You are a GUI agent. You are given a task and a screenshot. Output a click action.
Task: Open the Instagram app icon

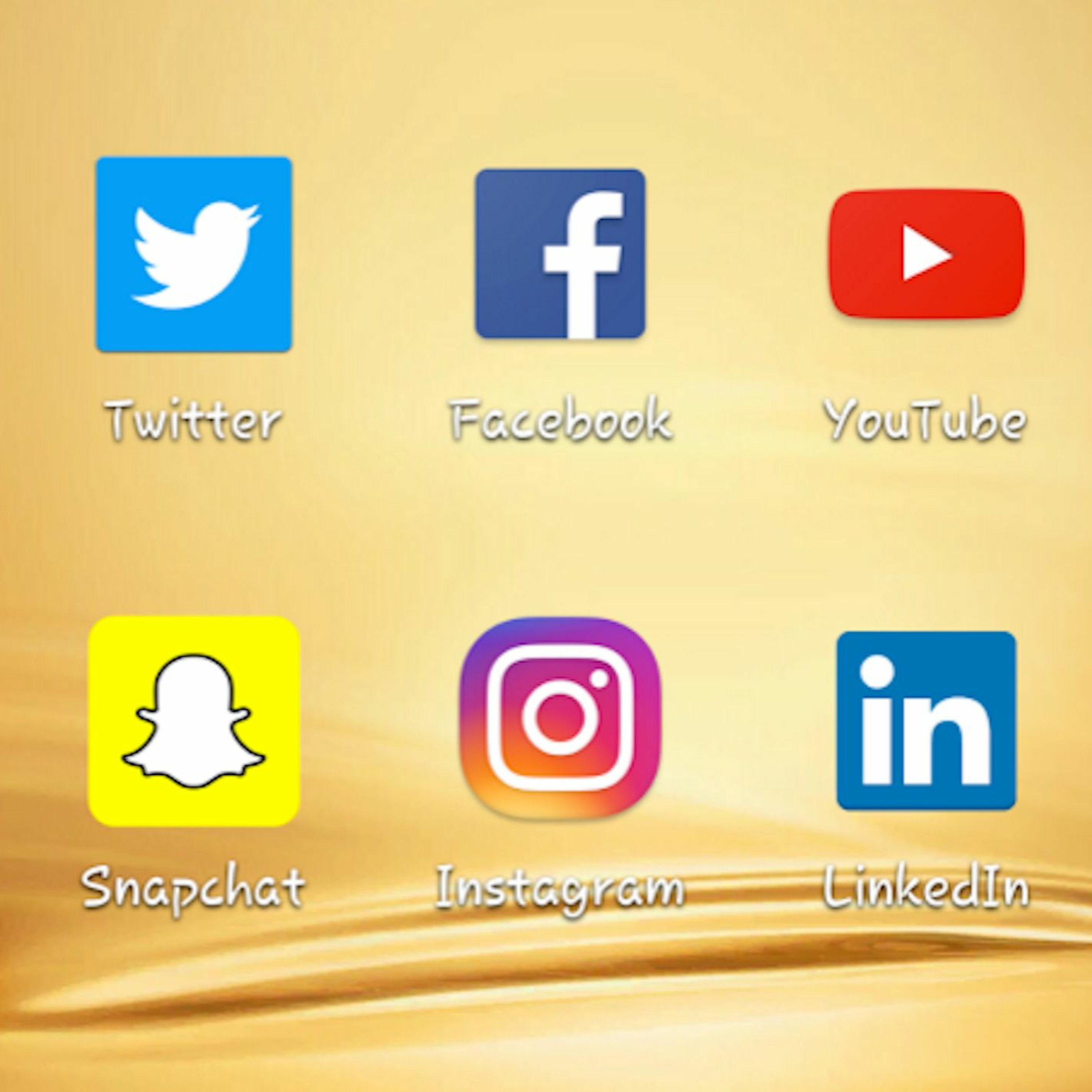tap(559, 718)
